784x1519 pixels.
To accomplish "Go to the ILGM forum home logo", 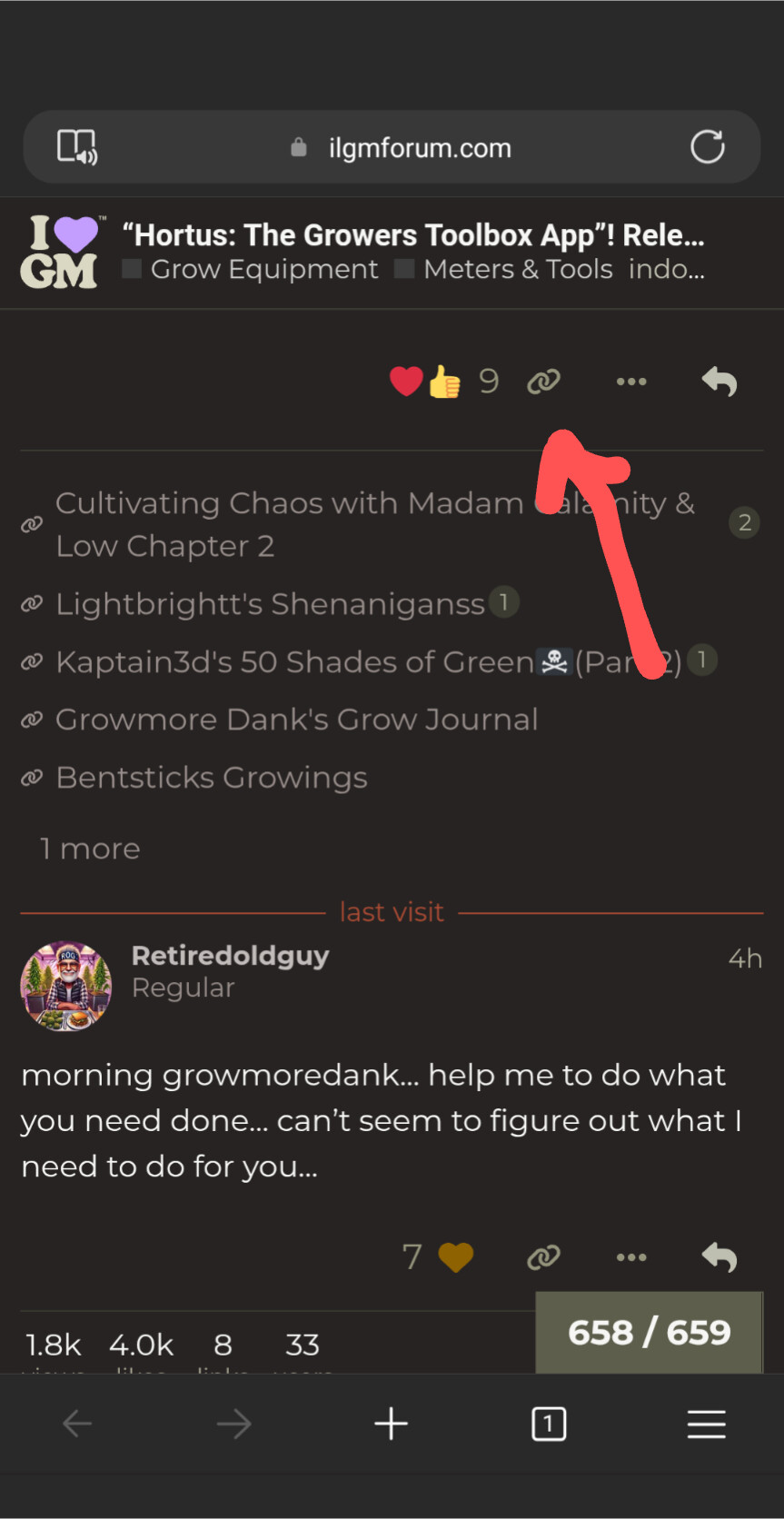I will (60, 253).
